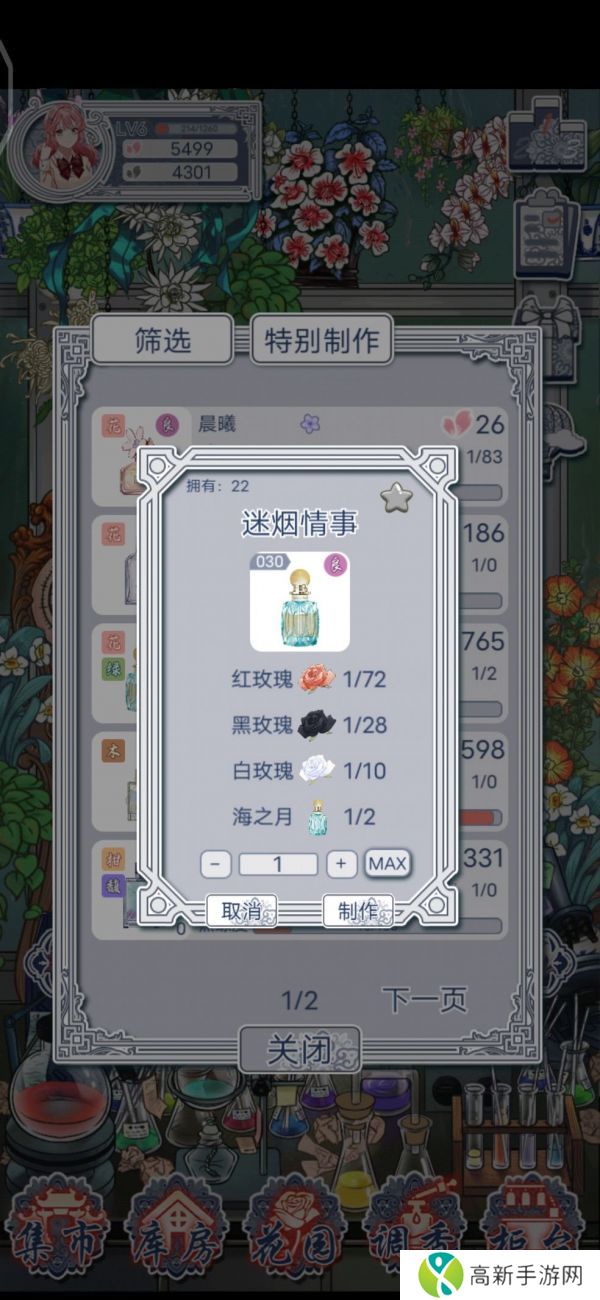Set the maximum quantity with MAX
This screenshot has height=1300, width=600.
tap(387, 864)
